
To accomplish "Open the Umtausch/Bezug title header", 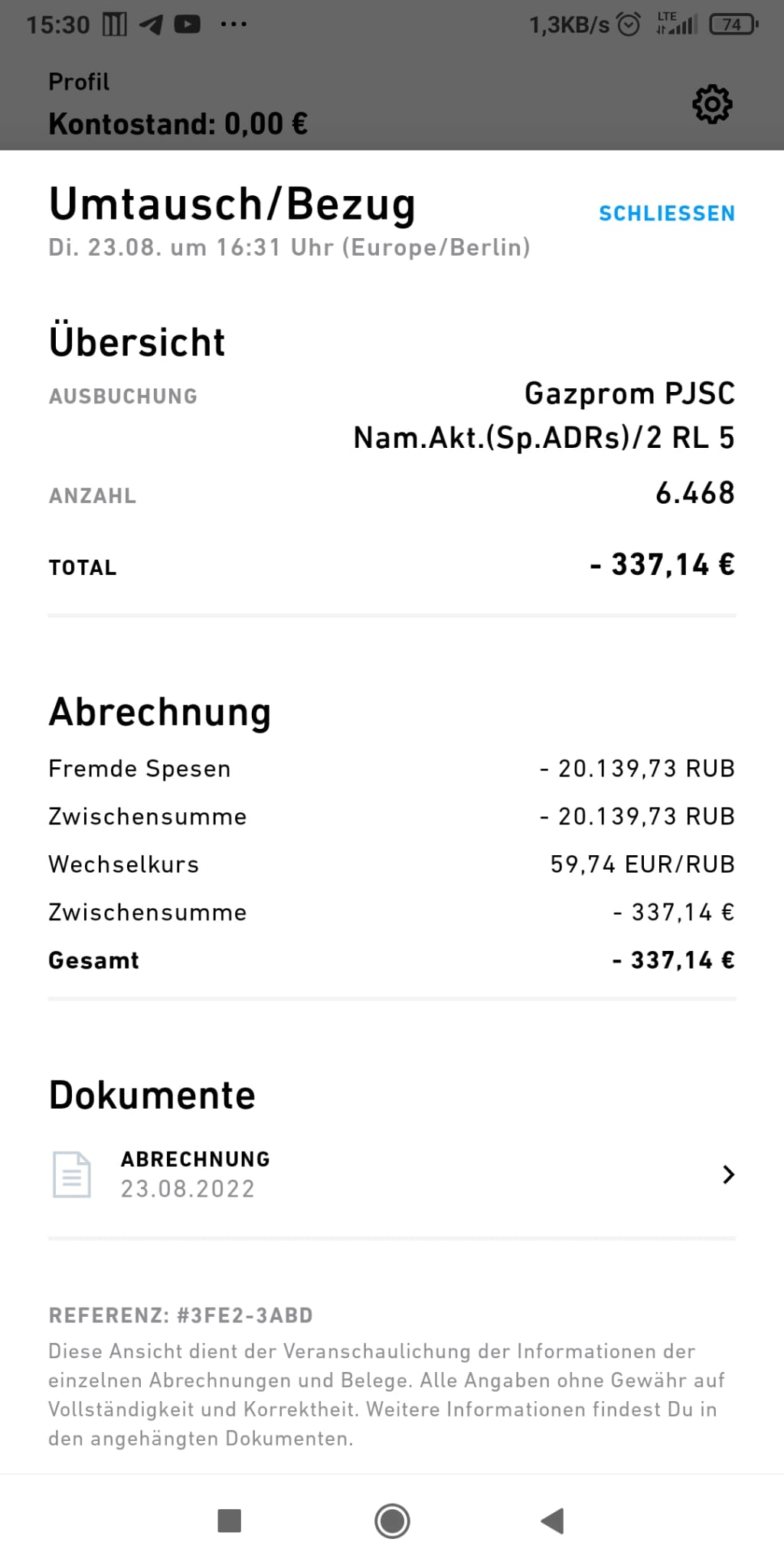I will point(231,202).
